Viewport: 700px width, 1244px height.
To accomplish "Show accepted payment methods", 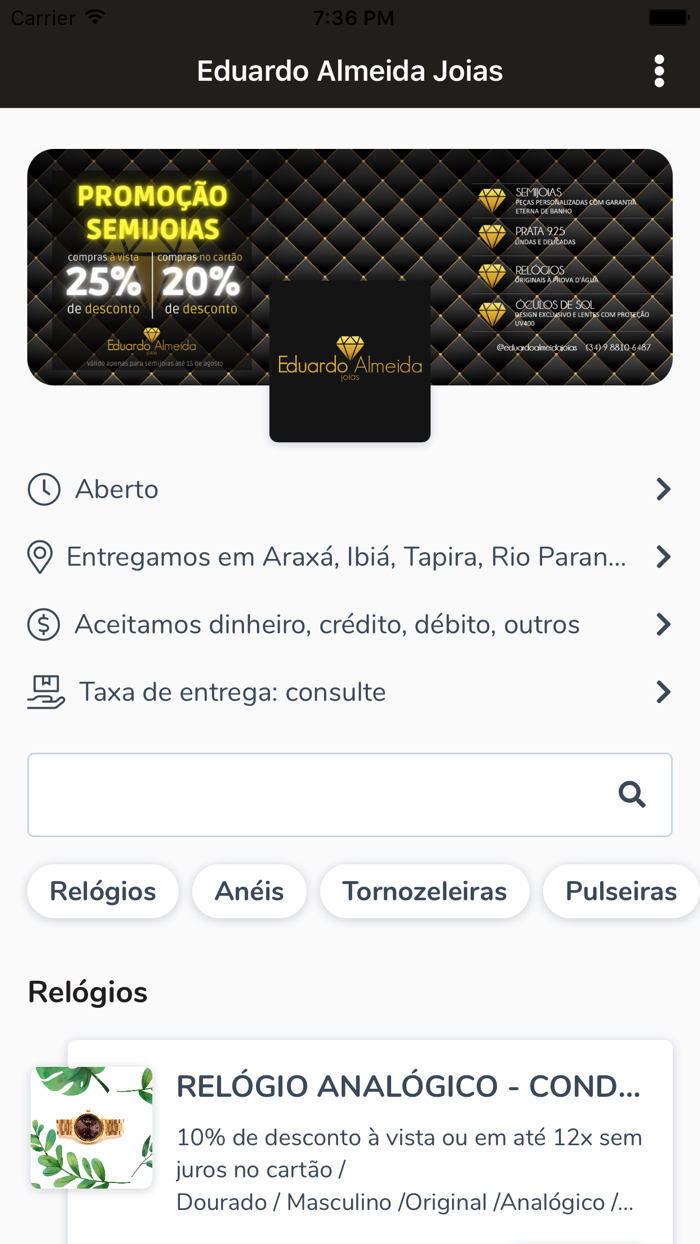I will click(x=349, y=625).
